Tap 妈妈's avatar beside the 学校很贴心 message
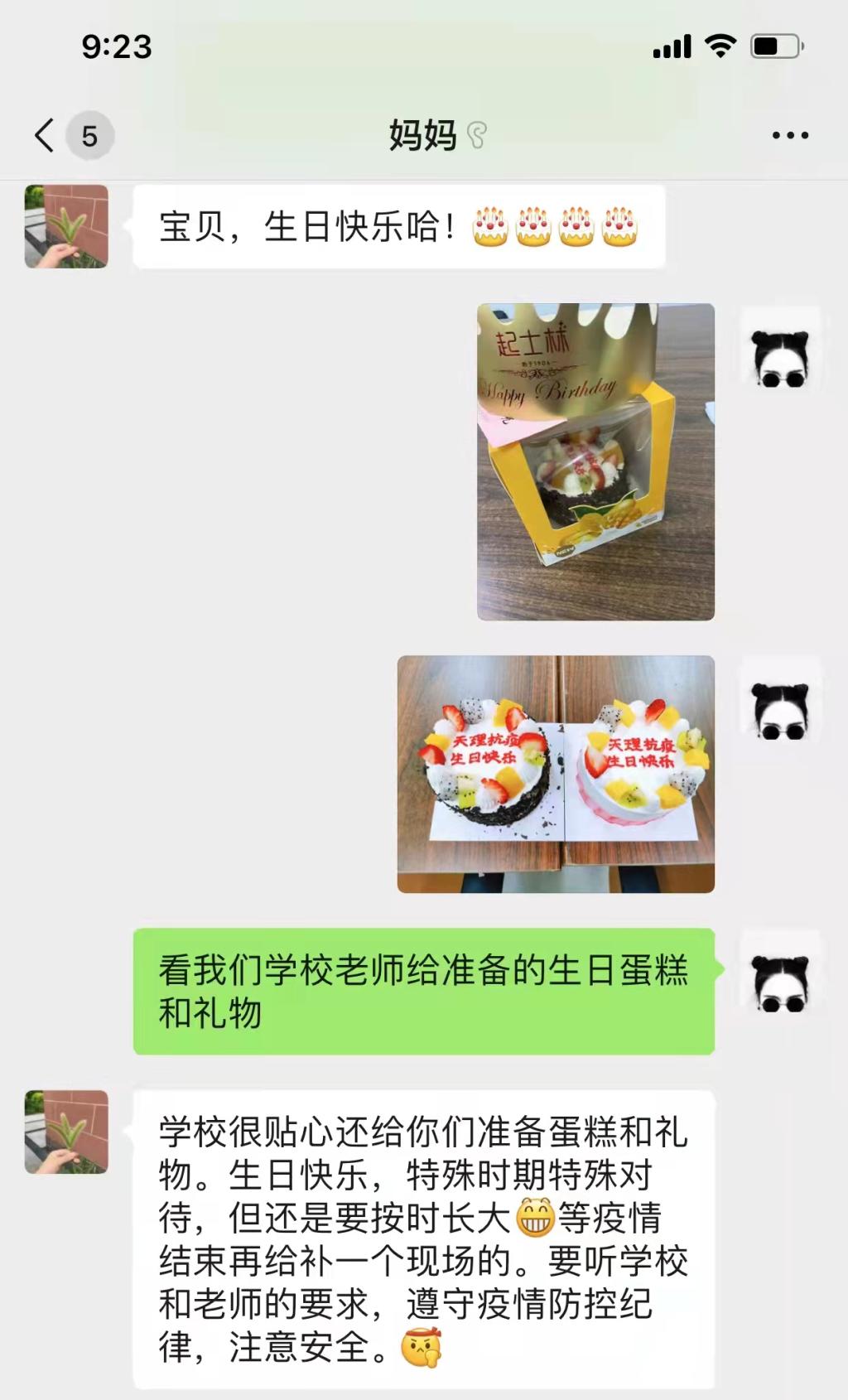Viewport: 848px width, 1400px height. click(66, 1132)
